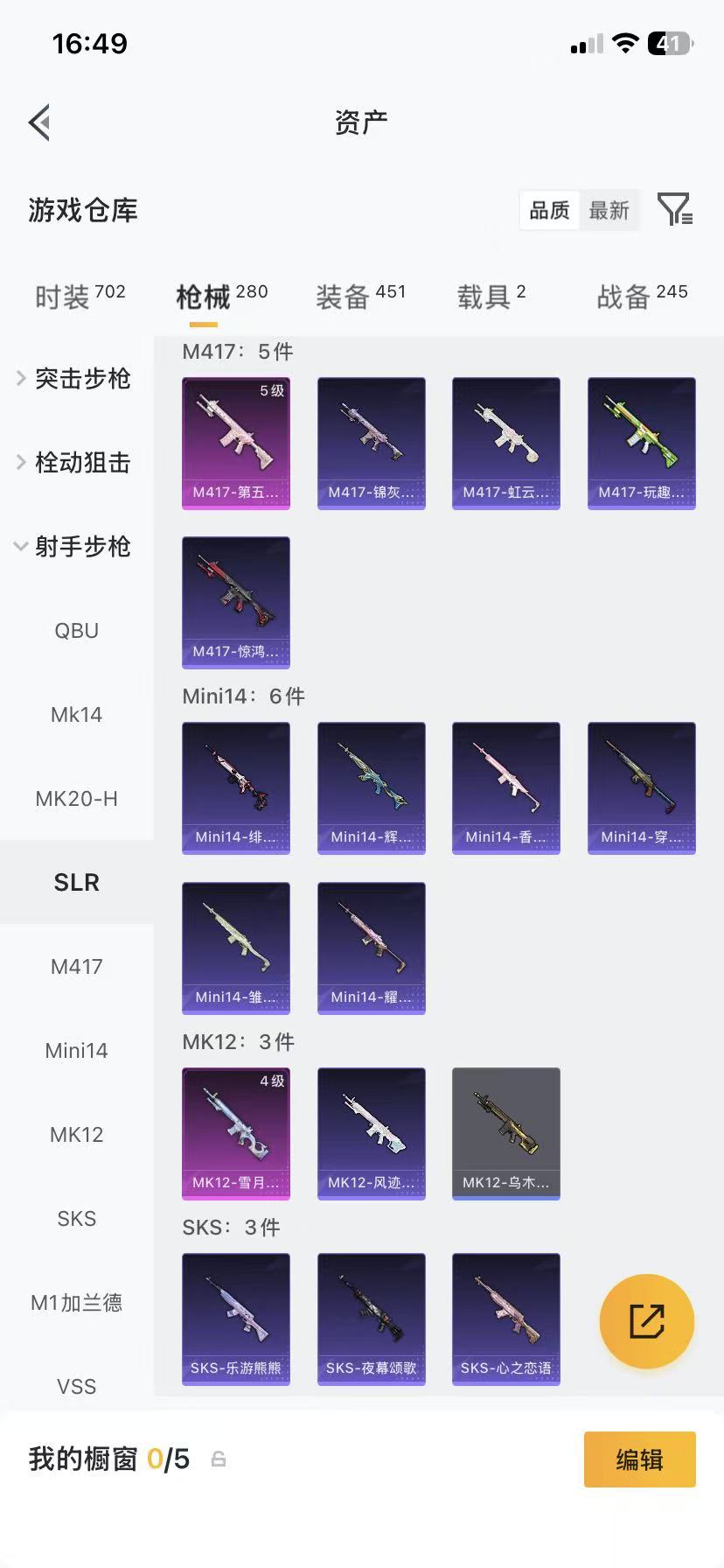This screenshot has width=724, height=1568.
Task: Switch sorting to 最新
Action: pos(609,210)
